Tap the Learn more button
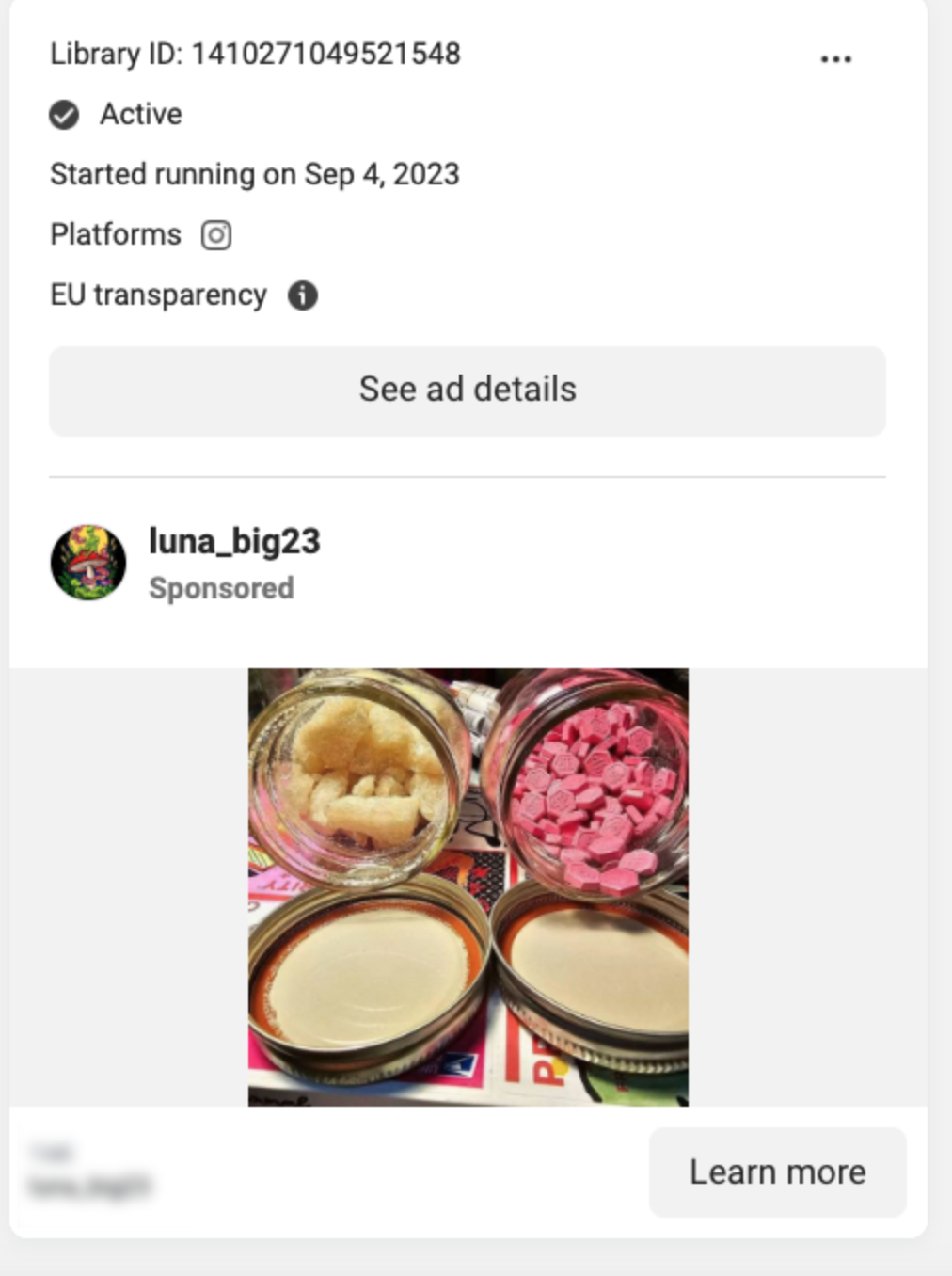This screenshot has height=1276, width=952. click(777, 1172)
